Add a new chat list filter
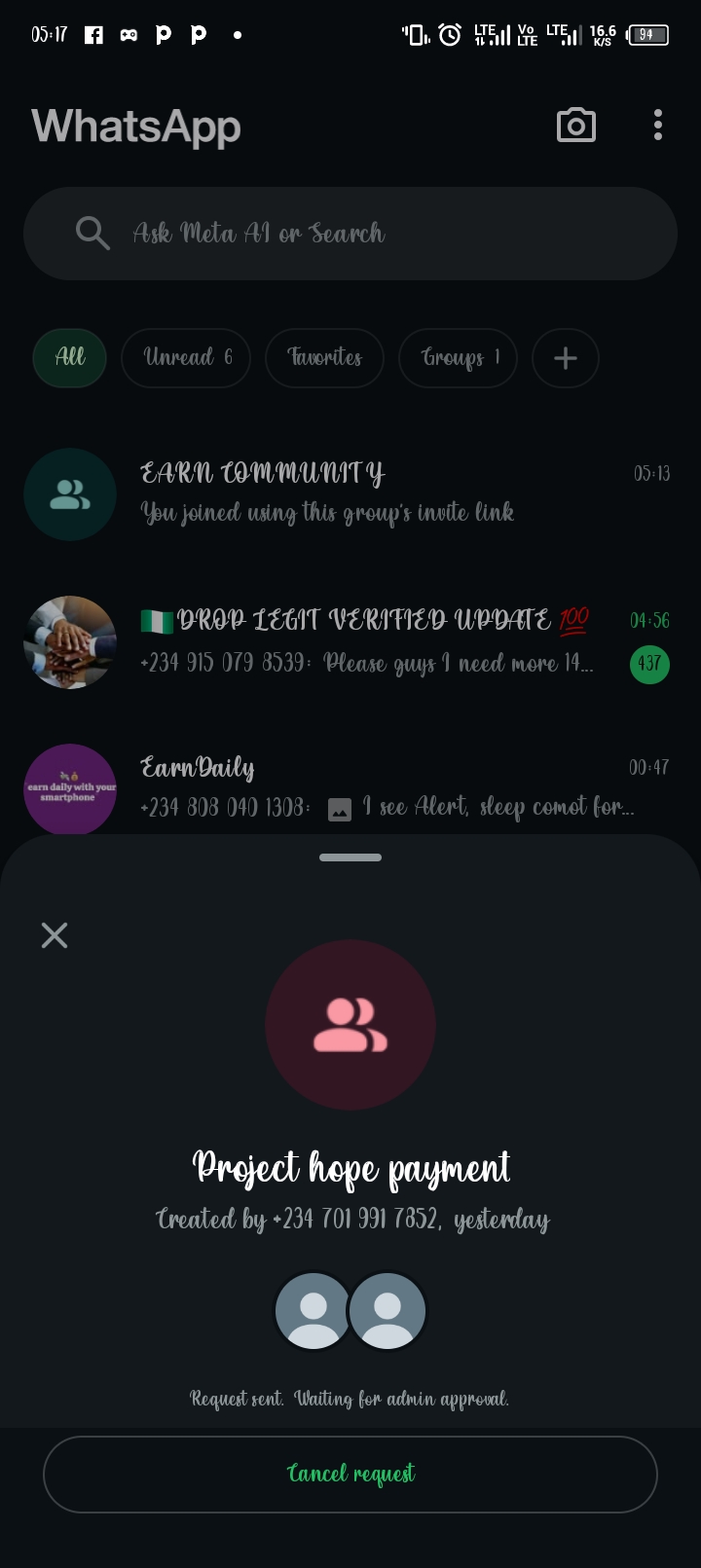The height and width of the screenshot is (1568, 701). pyautogui.click(x=565, y=357)
